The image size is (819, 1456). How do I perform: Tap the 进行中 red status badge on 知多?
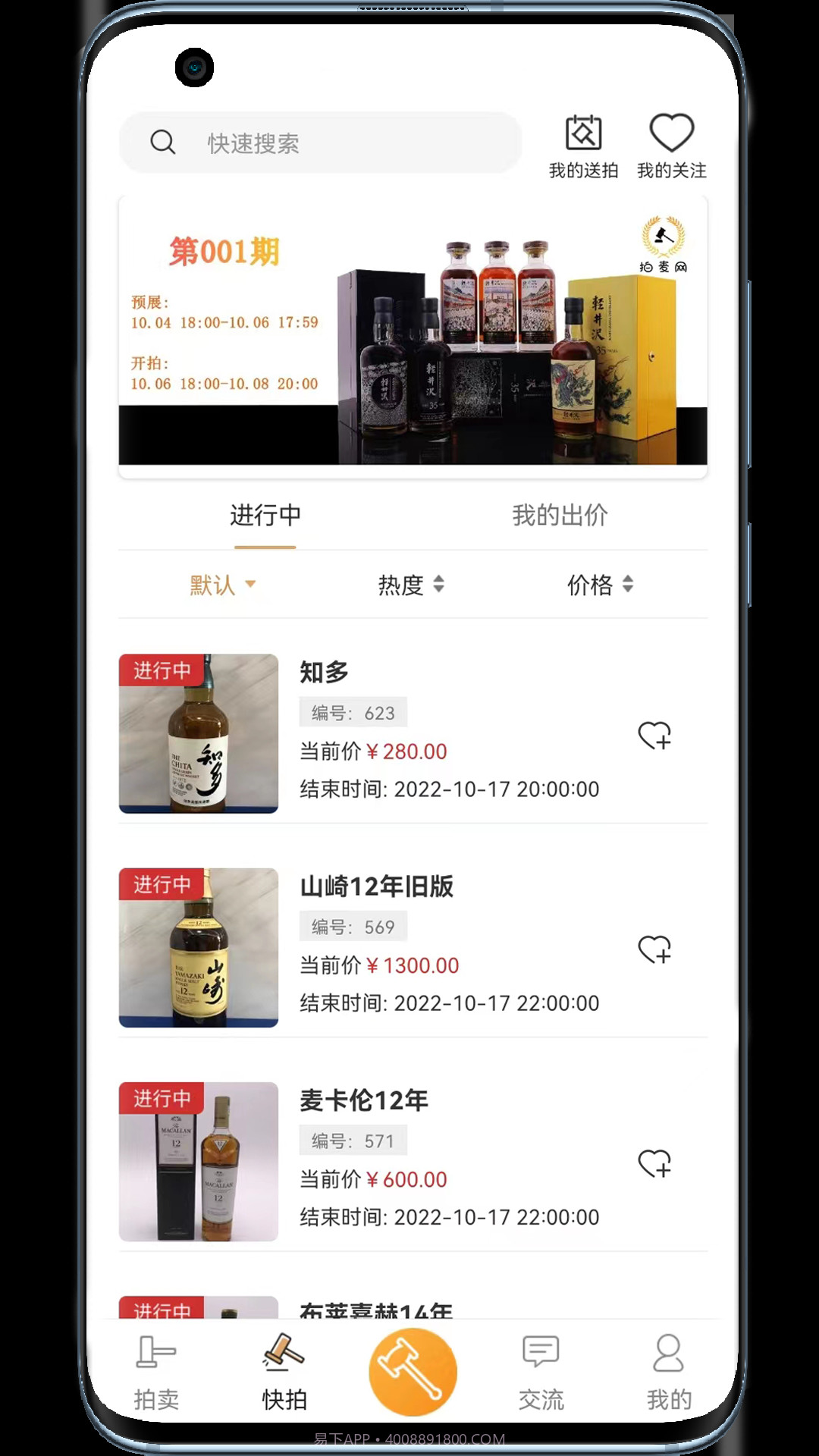(x=162, y=672)
